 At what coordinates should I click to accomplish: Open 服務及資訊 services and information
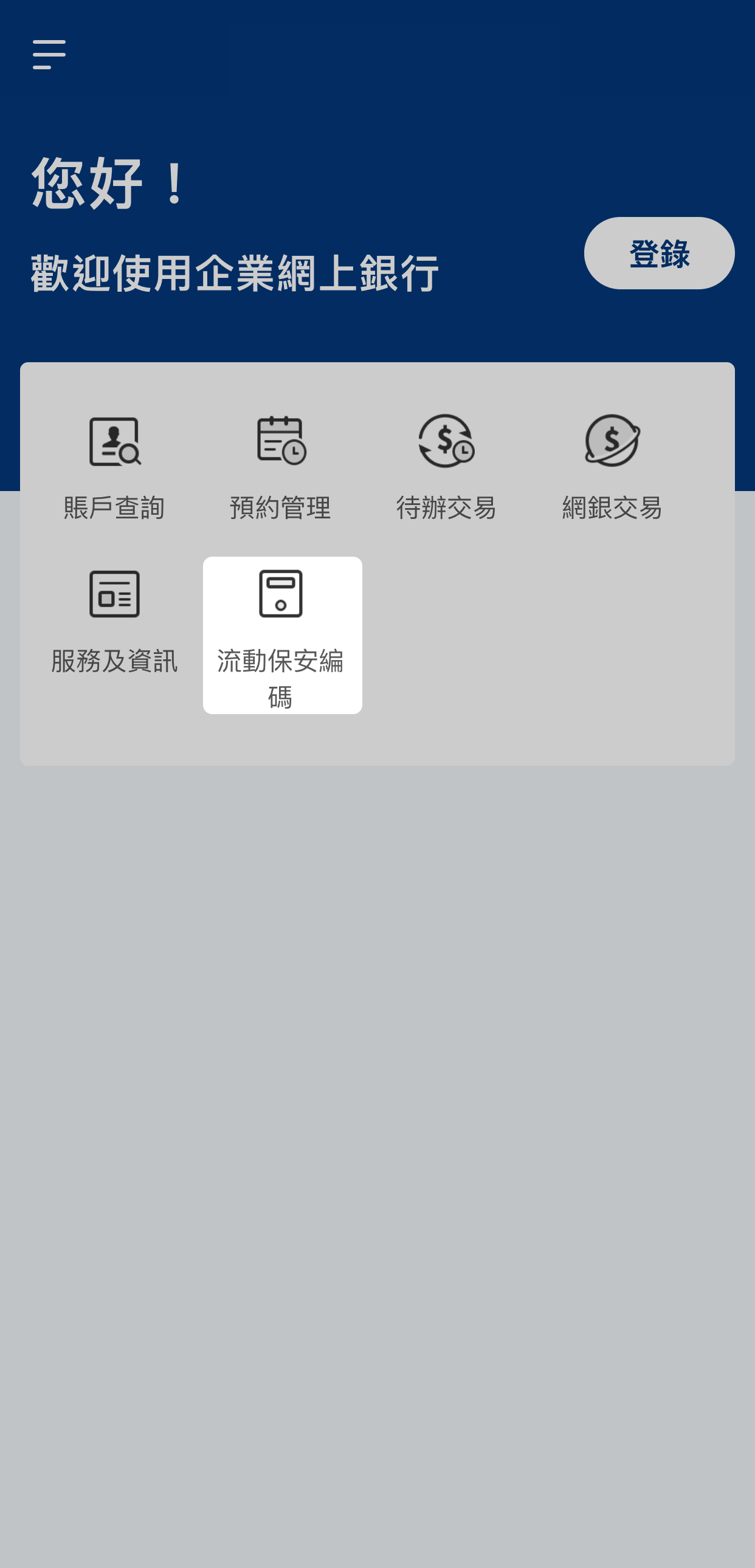(114, 622)
